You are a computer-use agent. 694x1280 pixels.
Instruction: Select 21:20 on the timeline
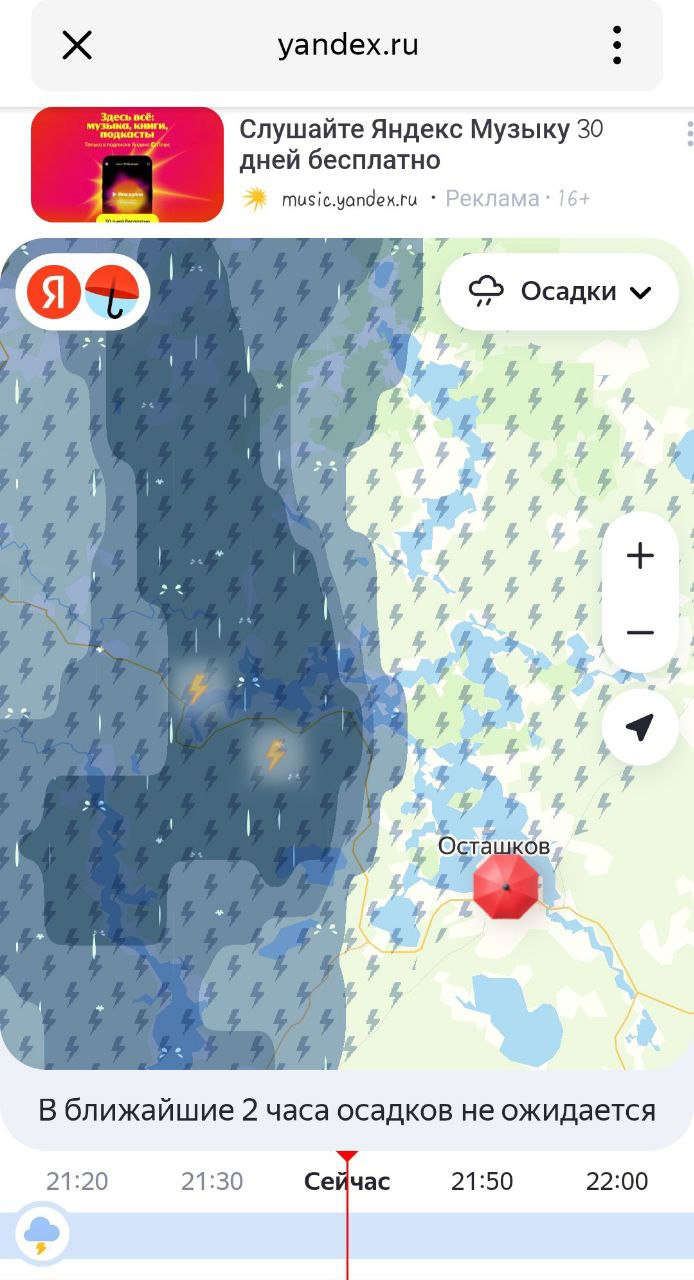click(77, 1181)
